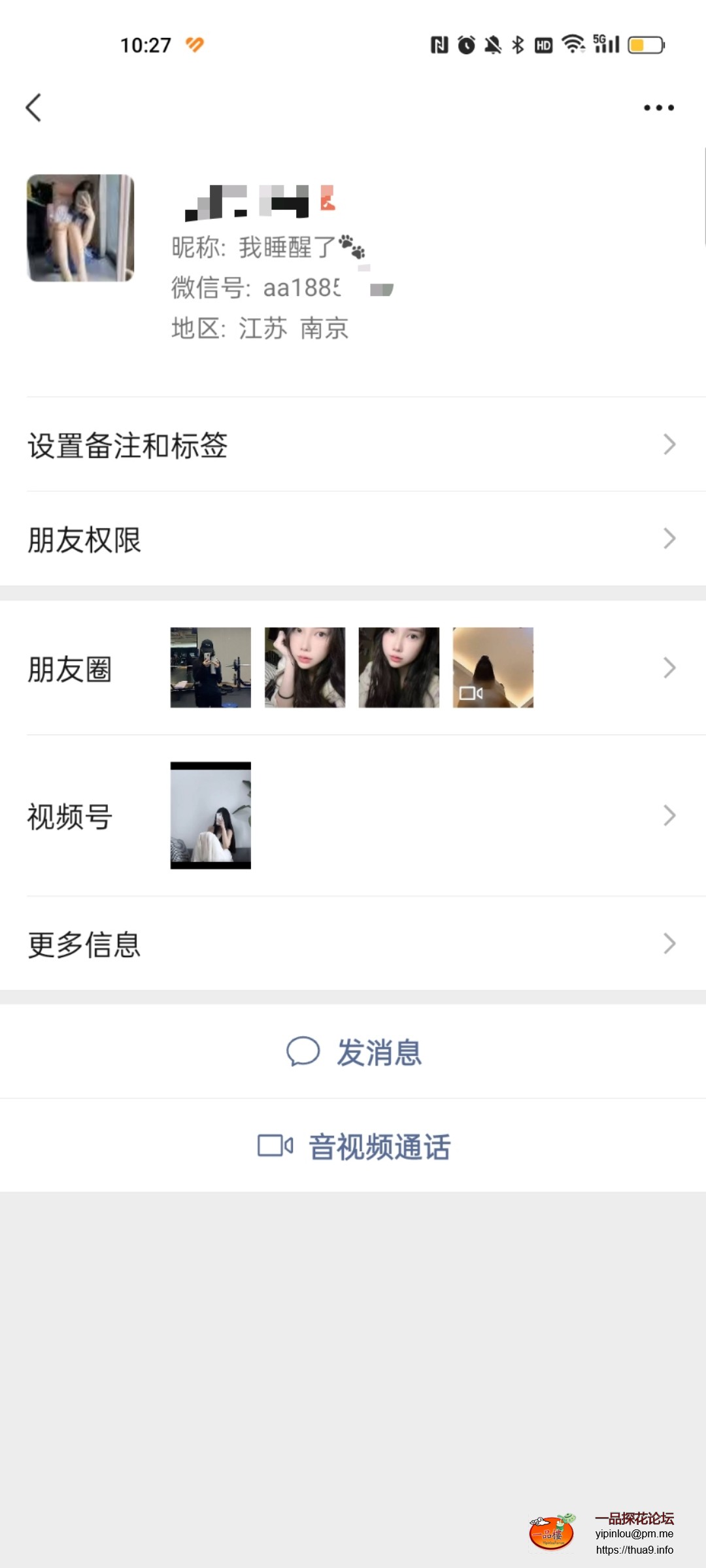
Task: Tap the back arrow to return
Action: [34, 108]
